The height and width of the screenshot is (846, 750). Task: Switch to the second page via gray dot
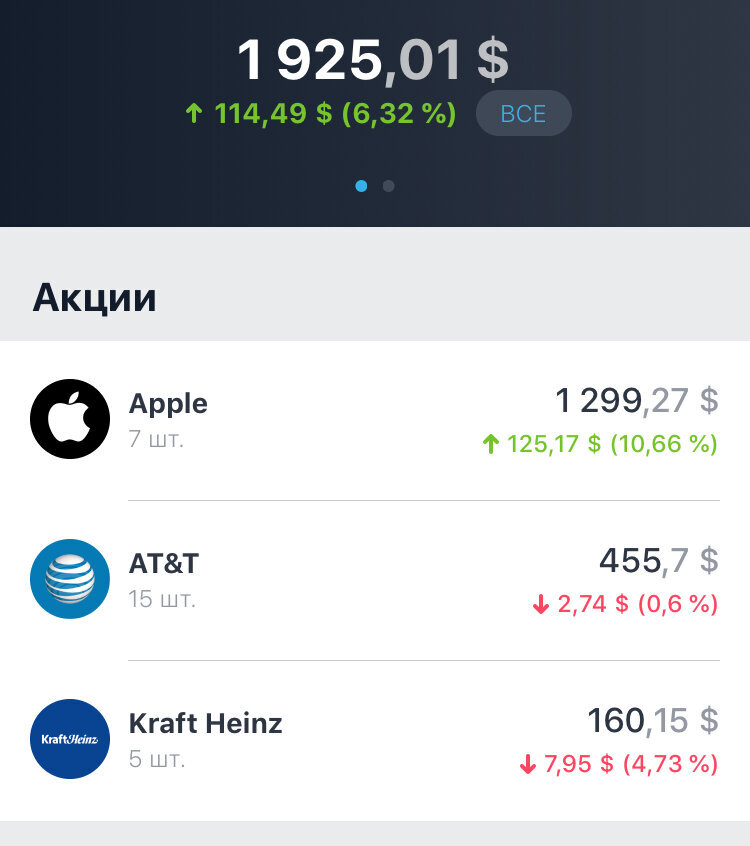click(388, 186)
